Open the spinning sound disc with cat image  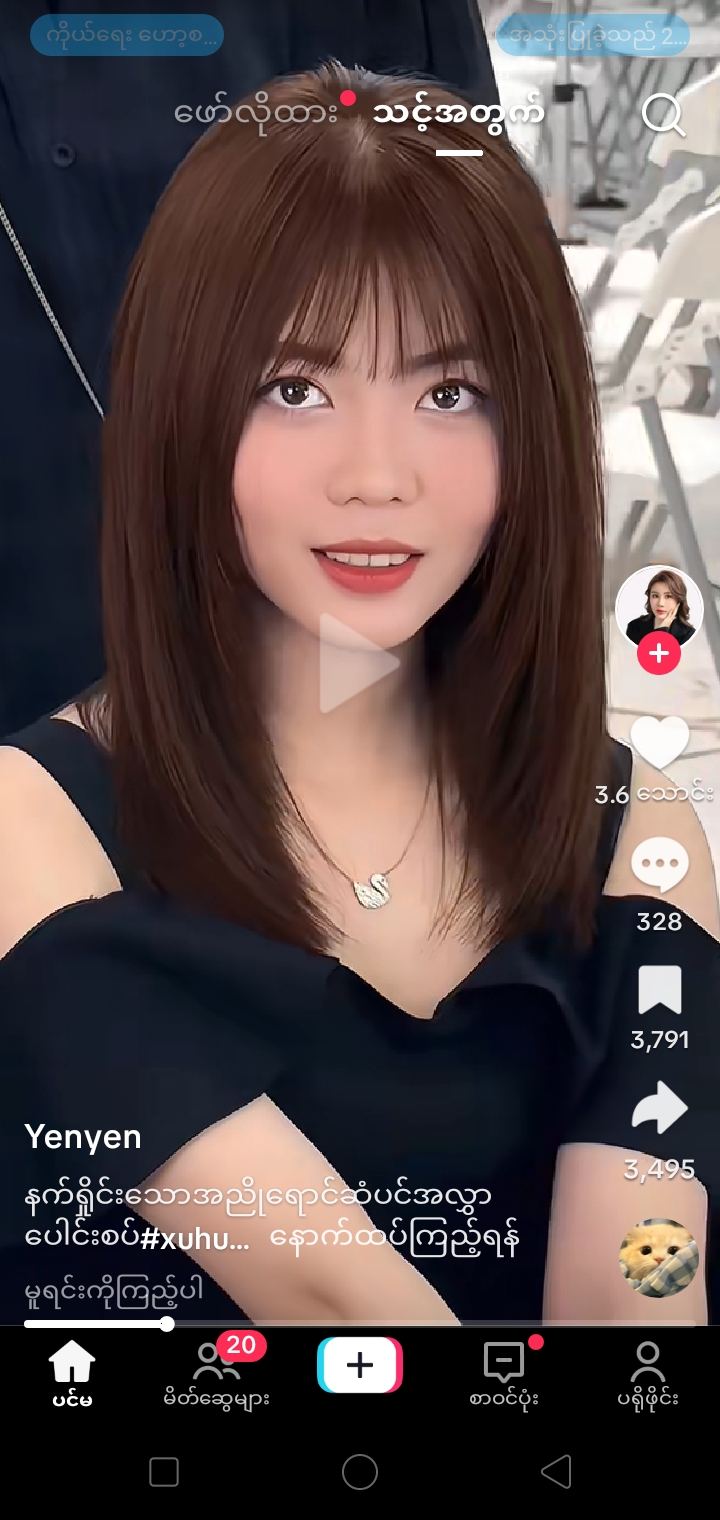(x=657, y=1257)
